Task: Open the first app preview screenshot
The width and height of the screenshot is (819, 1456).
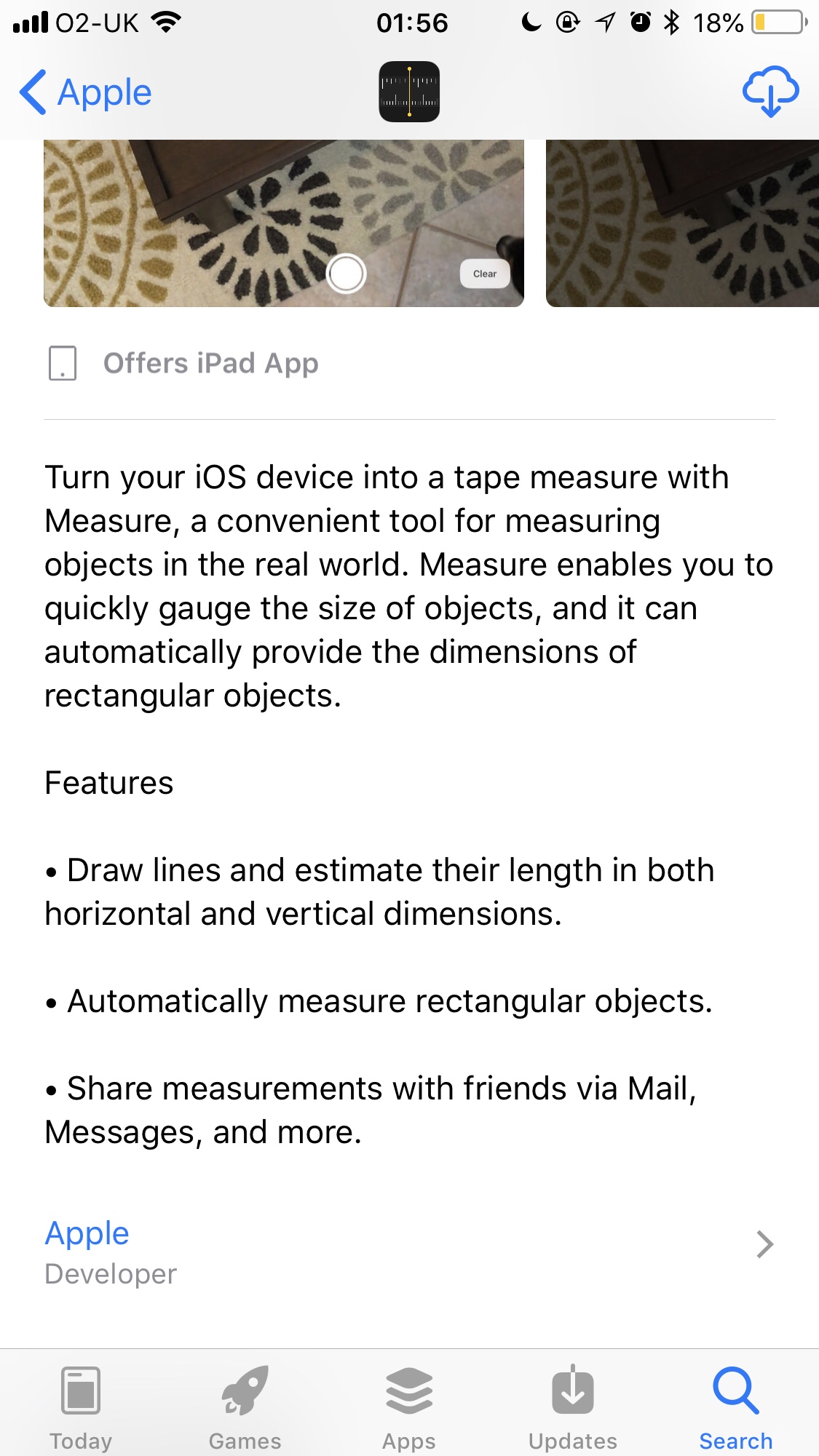Action: [284, 223]
